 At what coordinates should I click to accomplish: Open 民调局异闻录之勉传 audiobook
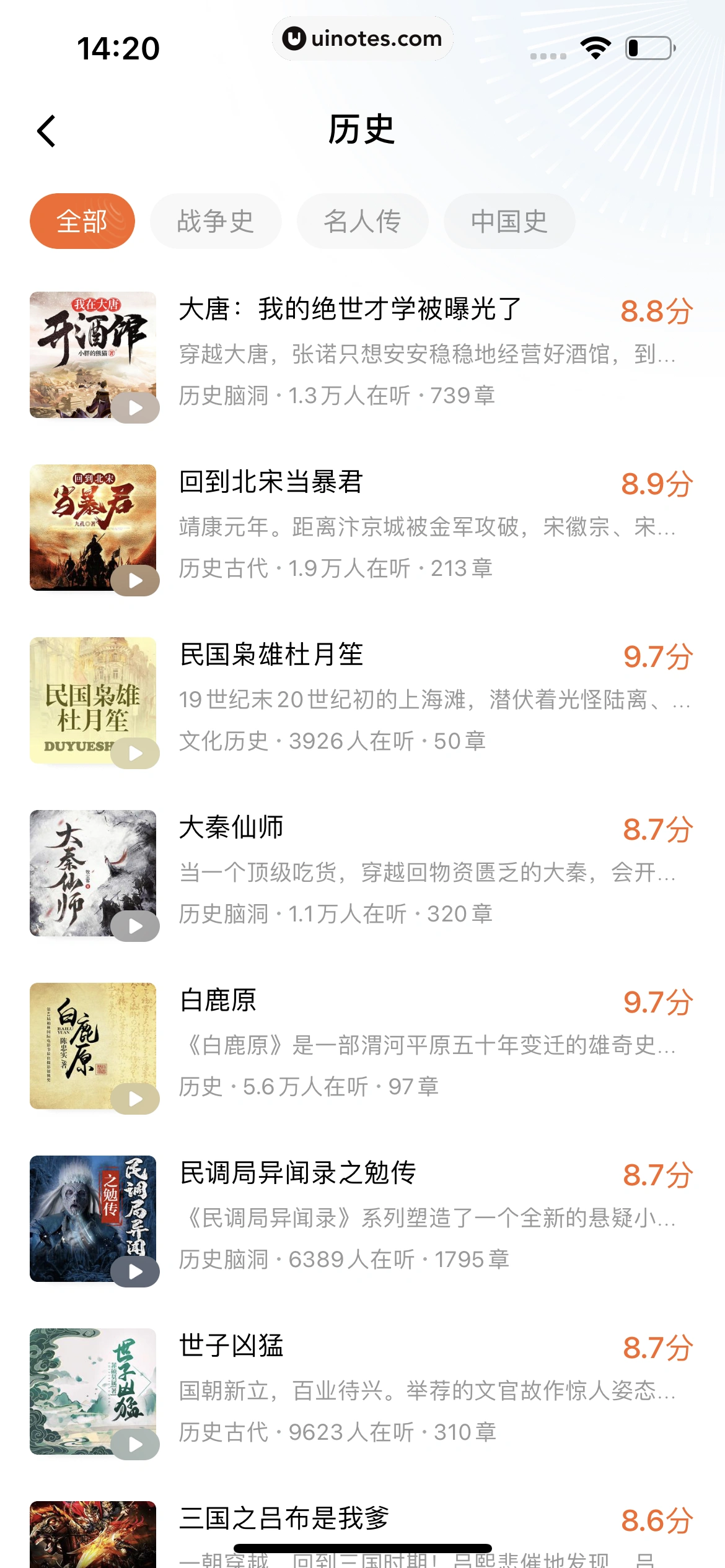(298, 1173)
